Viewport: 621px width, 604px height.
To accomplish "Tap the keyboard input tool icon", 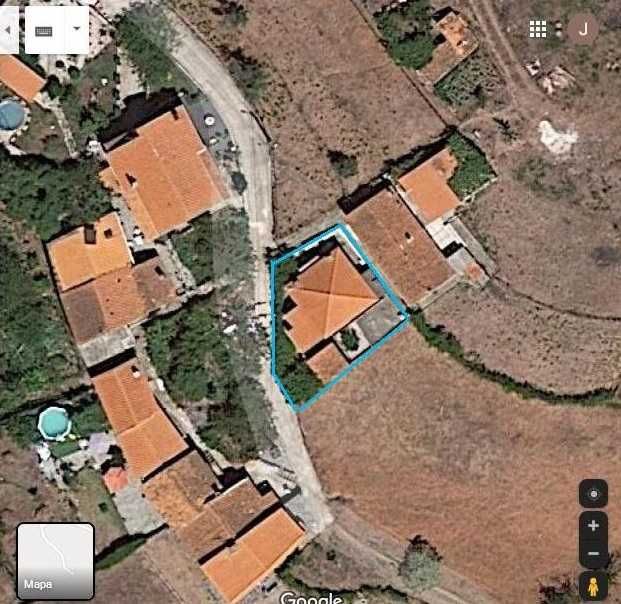I will 45,30.
